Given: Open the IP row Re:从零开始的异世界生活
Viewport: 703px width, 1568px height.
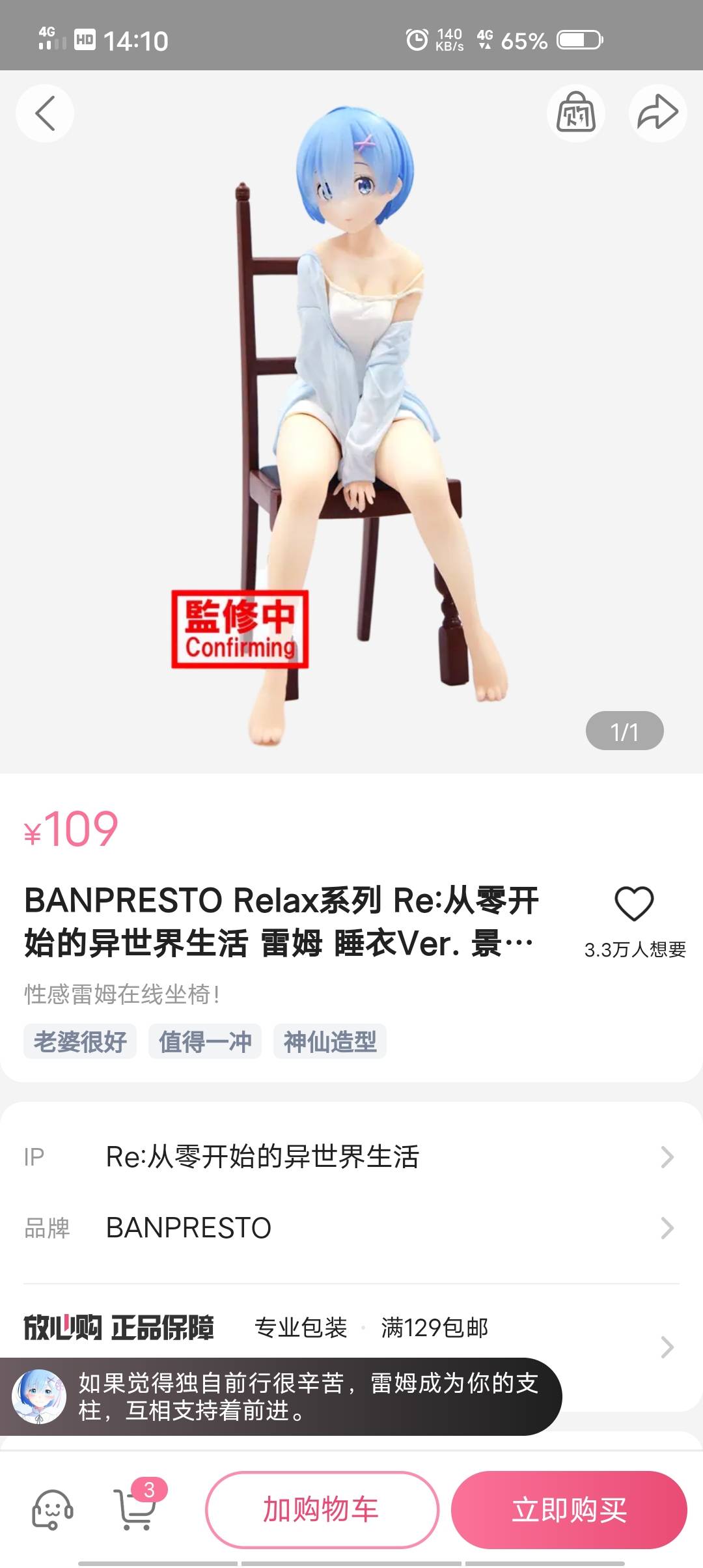Looking at the screenshot, I should point(351,1157).
